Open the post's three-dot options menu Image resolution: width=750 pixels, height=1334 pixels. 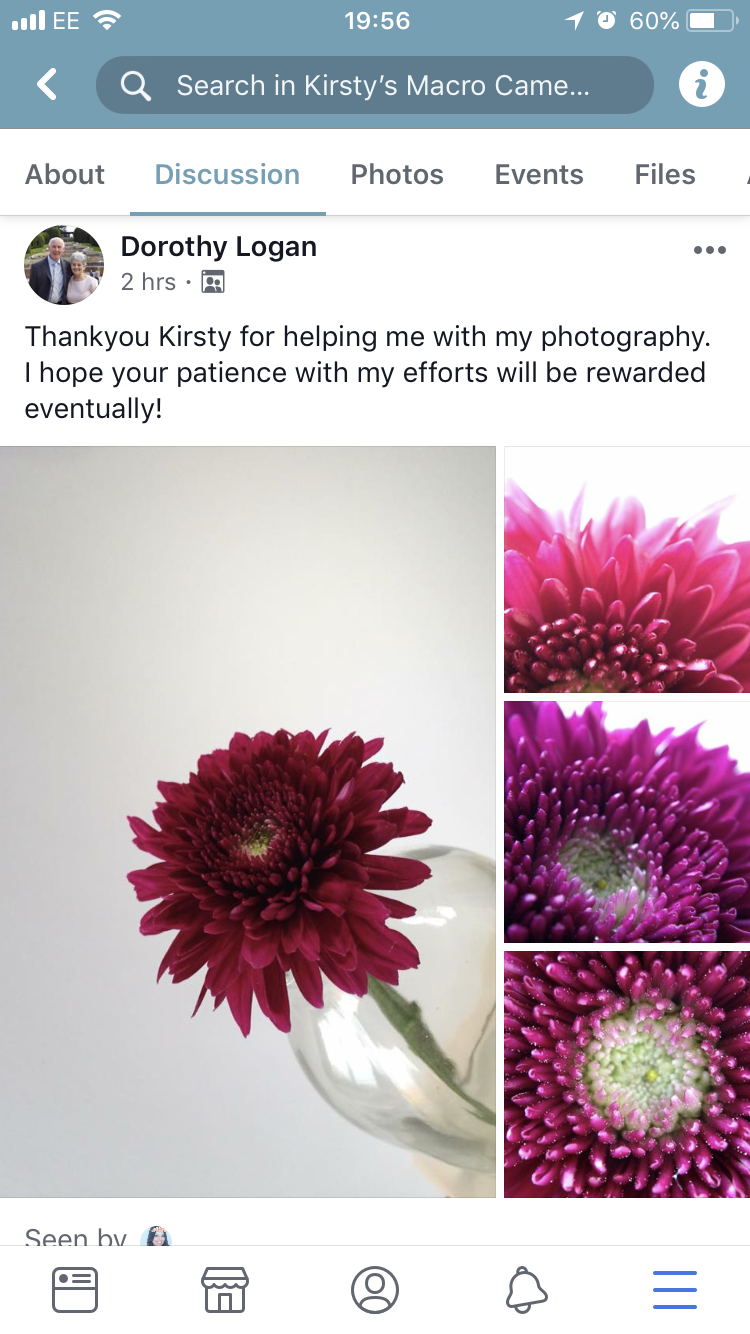709,250
